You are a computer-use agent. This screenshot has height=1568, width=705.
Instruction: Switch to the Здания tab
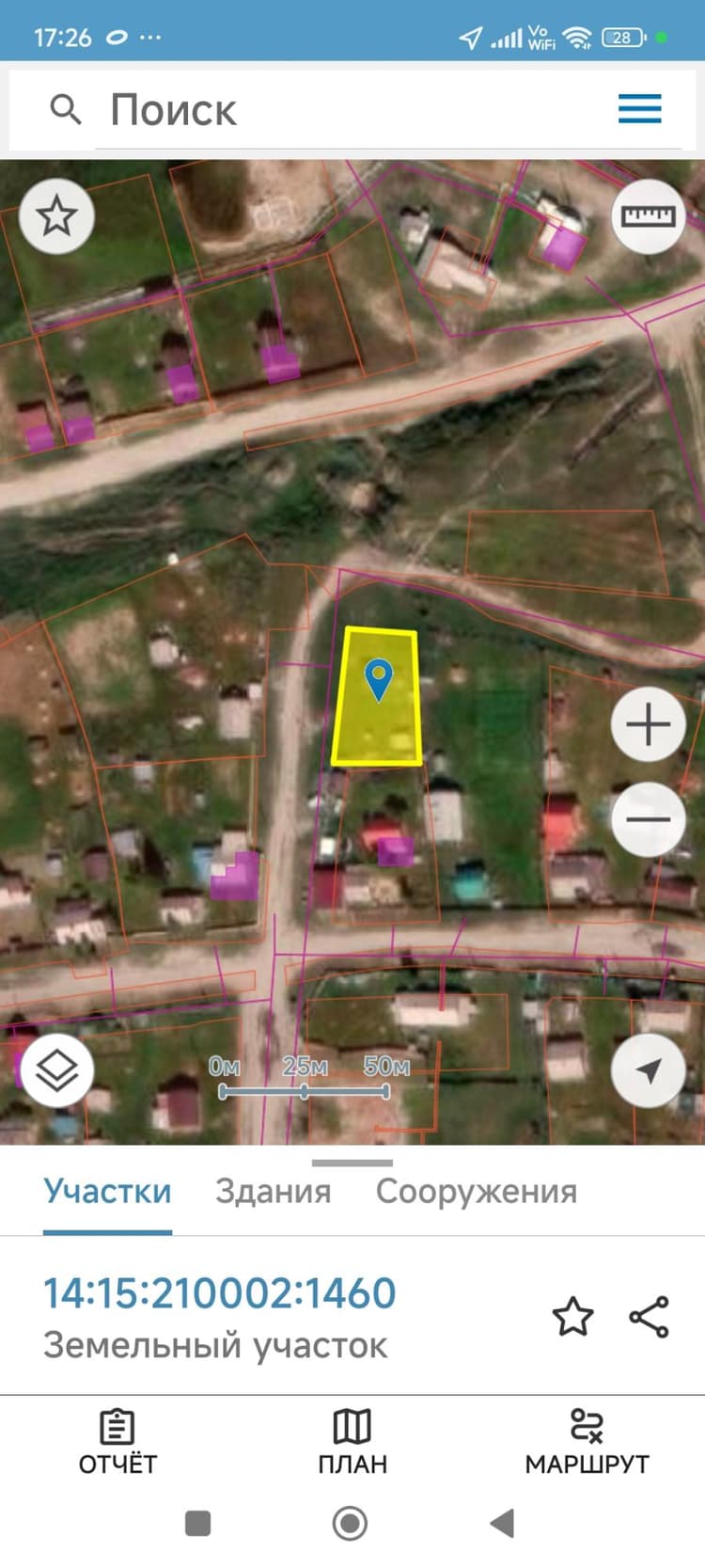(x=274, y=1192)
